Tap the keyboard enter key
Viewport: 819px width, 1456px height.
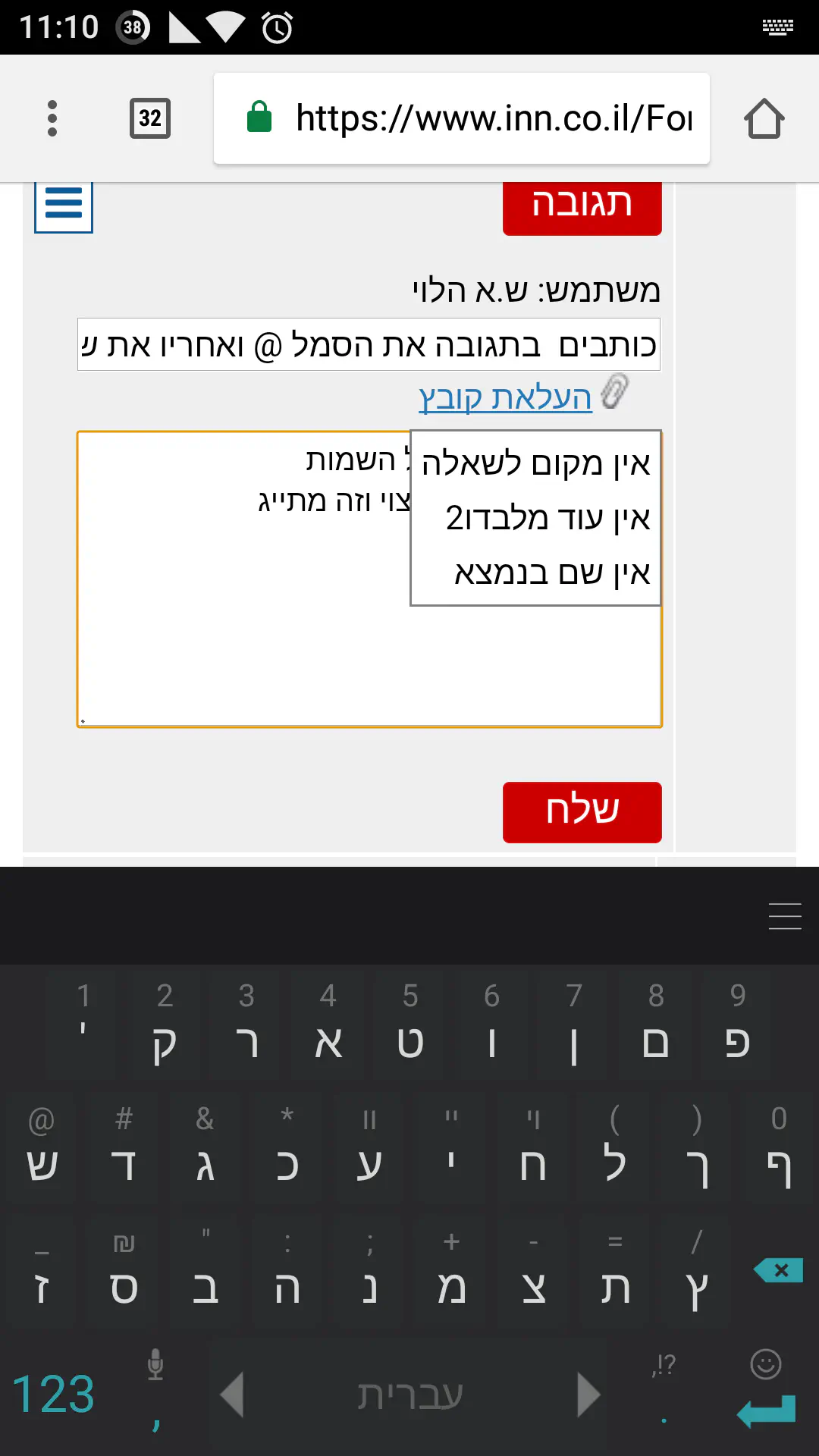[766, 1410]
